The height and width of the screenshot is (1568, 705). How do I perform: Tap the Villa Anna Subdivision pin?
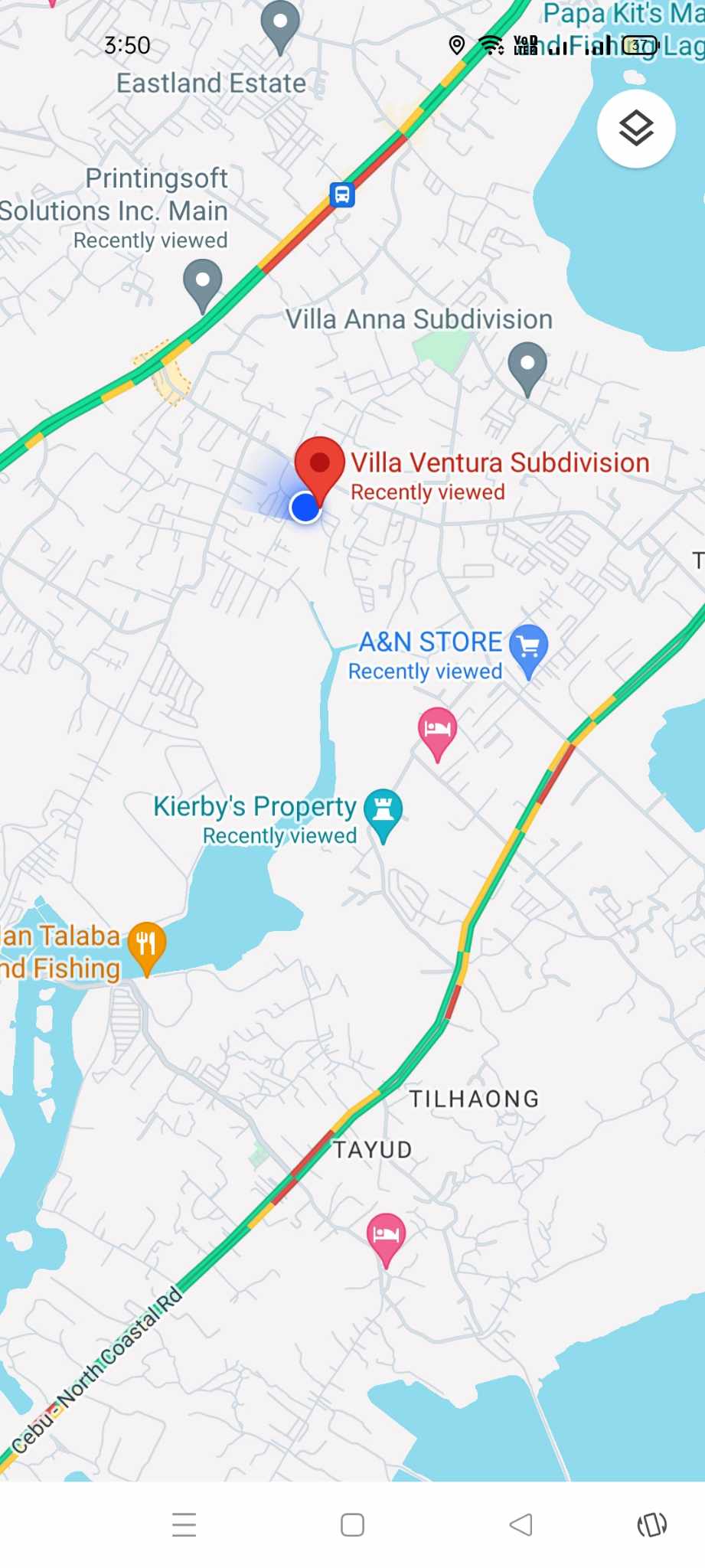tap(527, 364)
